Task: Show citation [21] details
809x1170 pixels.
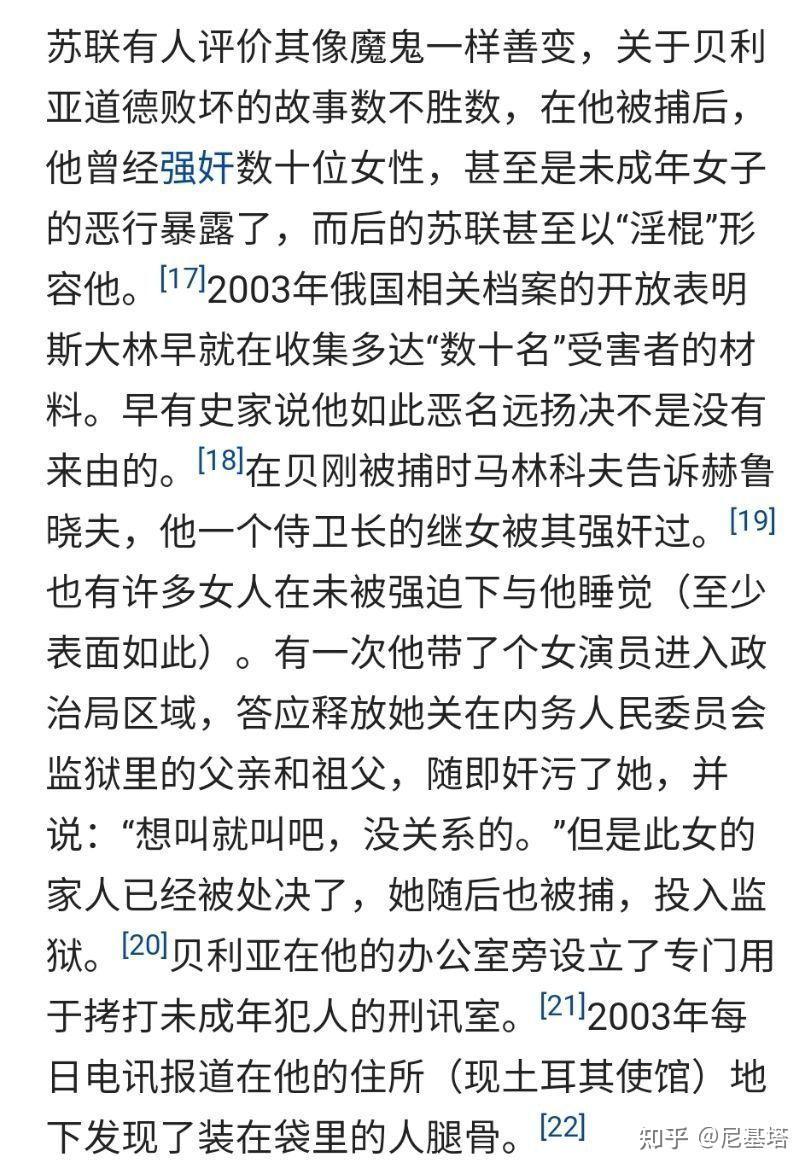Action: pos(561,1004)
